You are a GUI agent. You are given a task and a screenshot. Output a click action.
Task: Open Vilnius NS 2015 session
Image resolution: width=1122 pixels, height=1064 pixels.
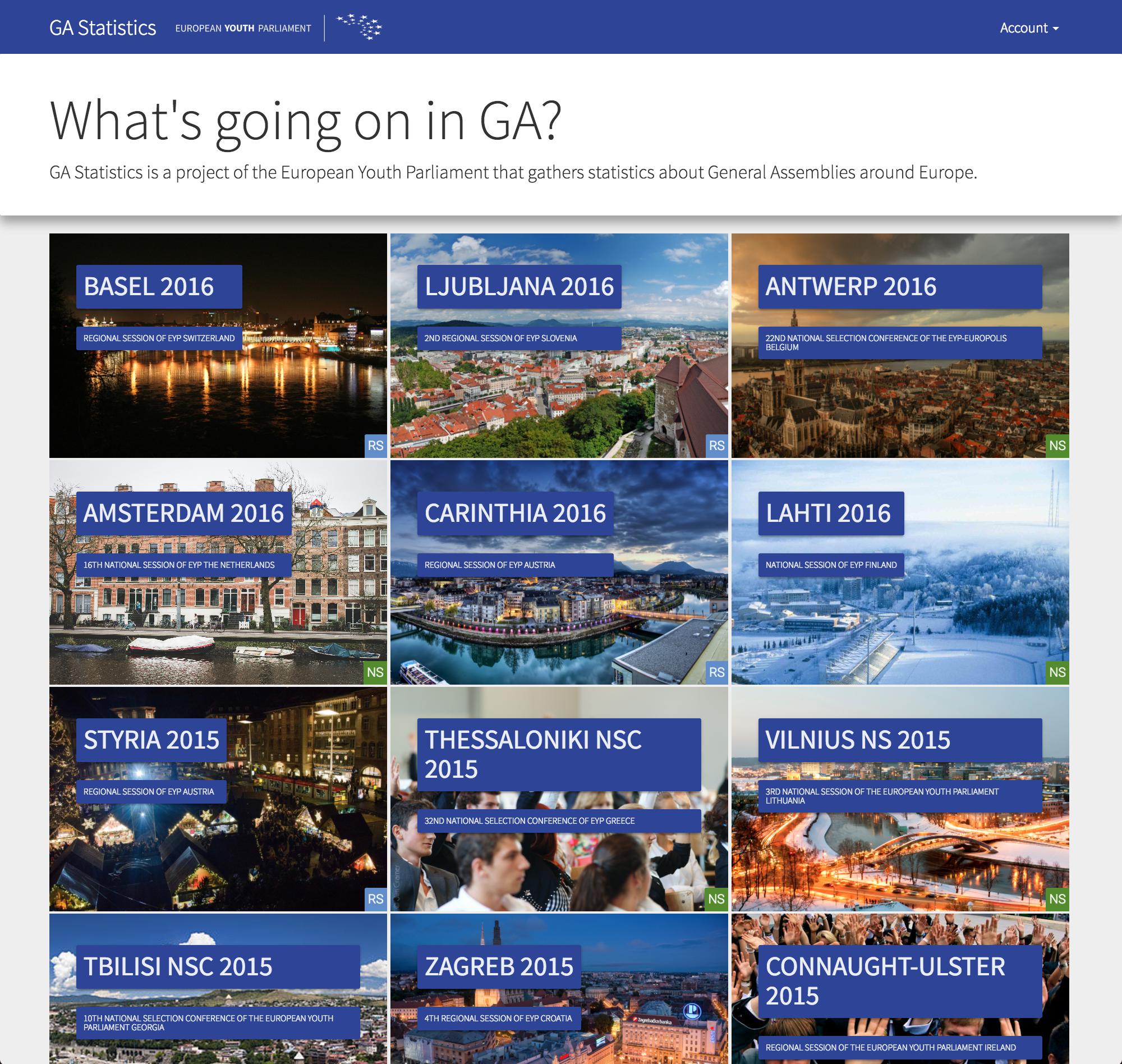pyautogui.click(x=899, y=740)
